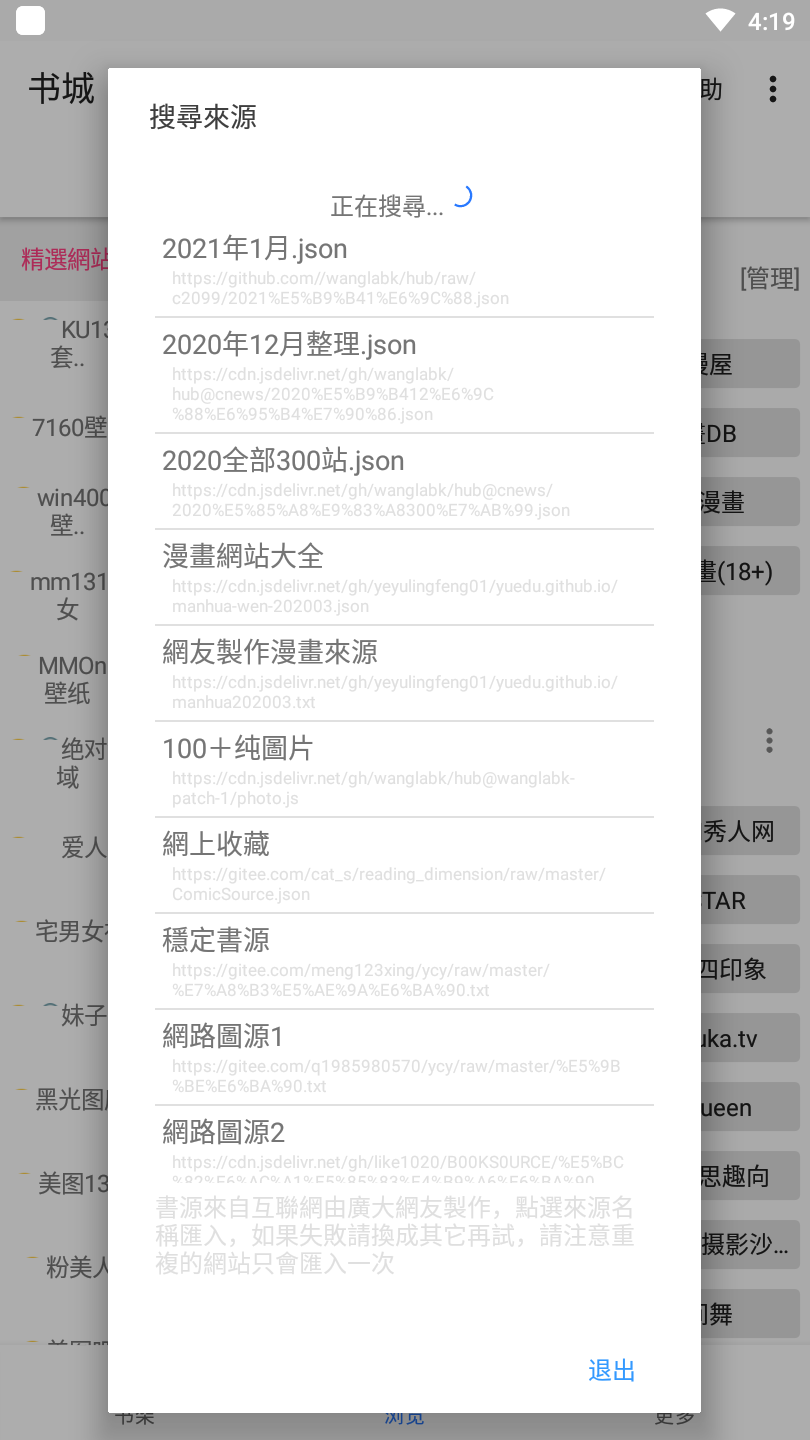
Task: Import the 2021年1月.json source
Action: pos(255,249)
